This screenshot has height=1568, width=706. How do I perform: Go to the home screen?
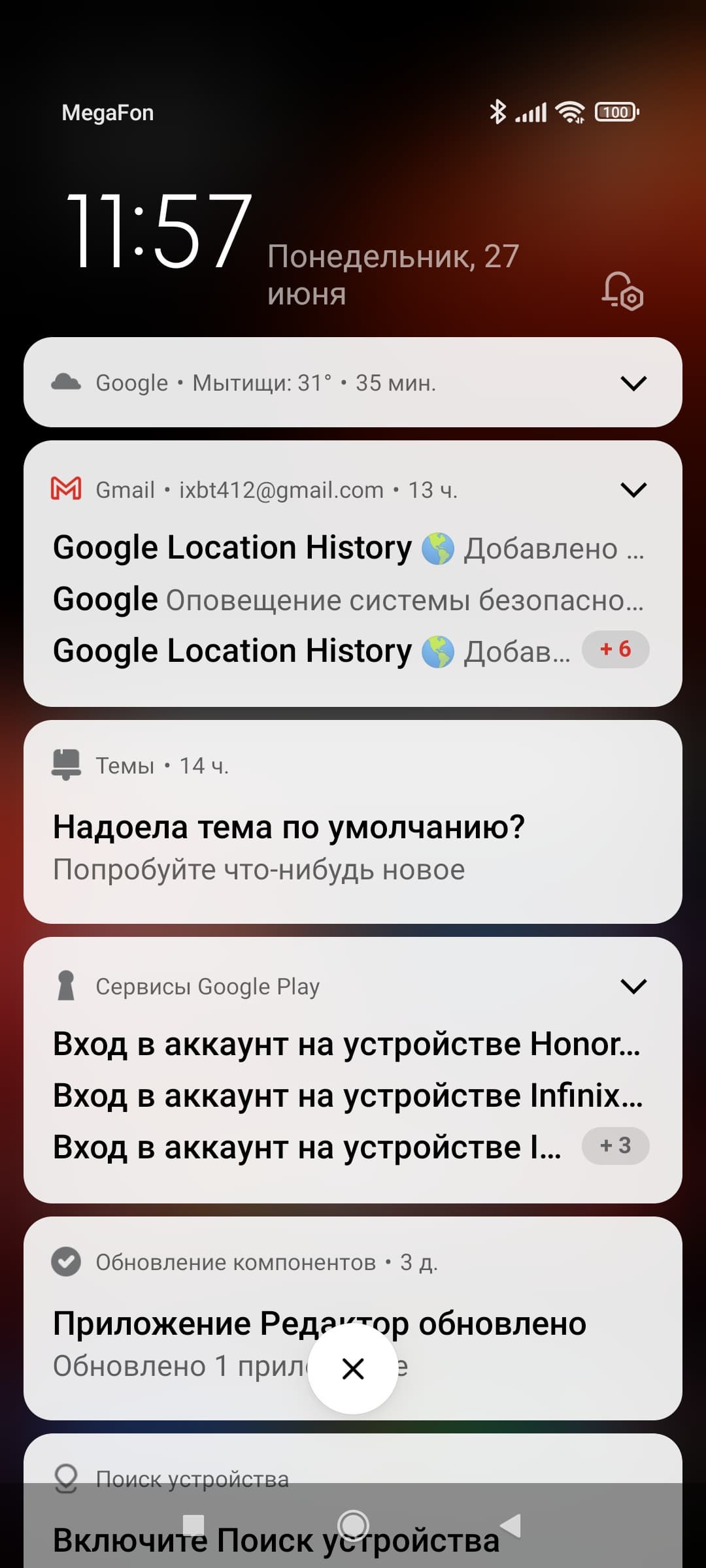click(353, 1526)
